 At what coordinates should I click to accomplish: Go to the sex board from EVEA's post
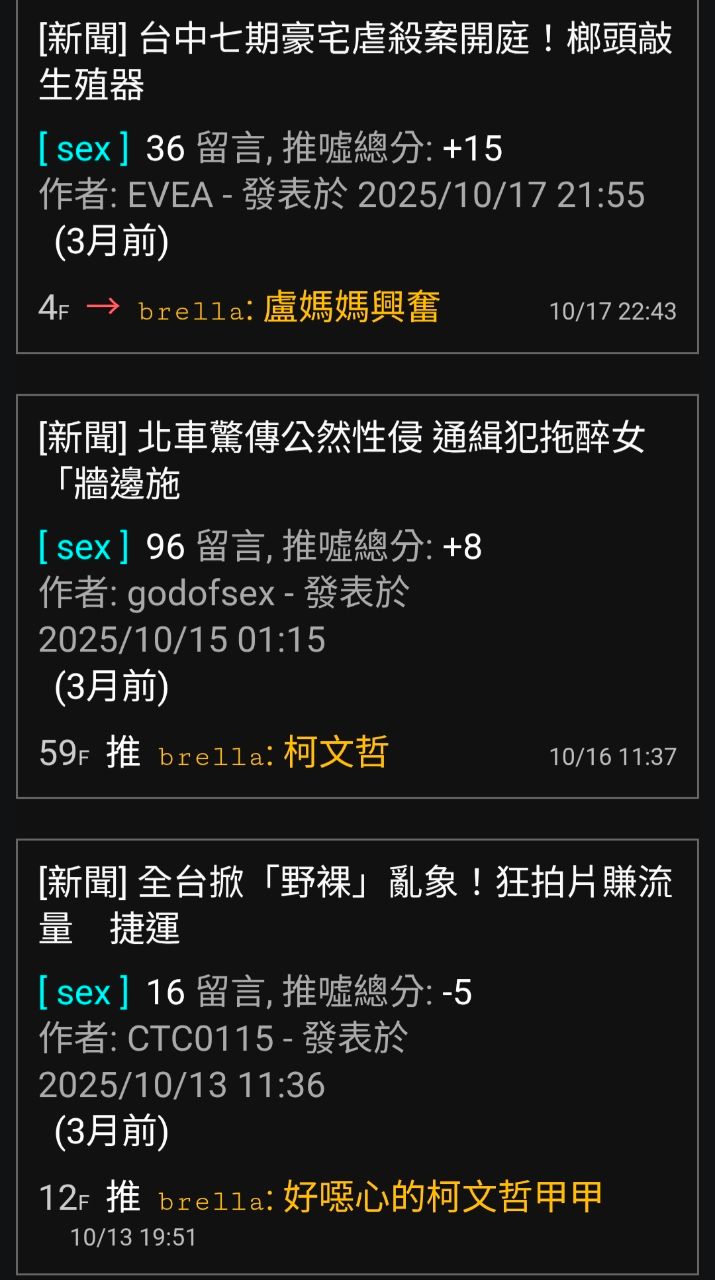tap(83, 149)
